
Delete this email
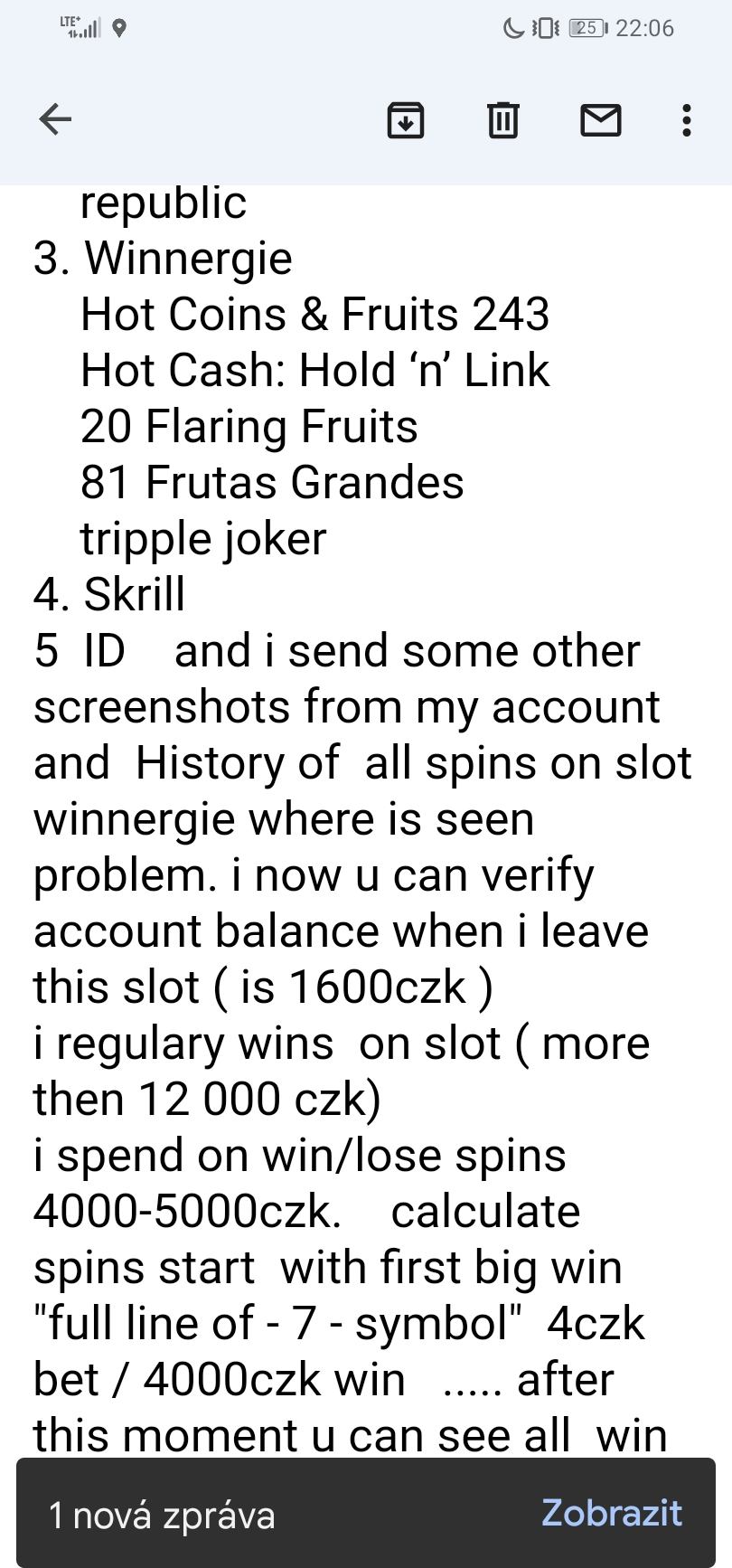[502, 119]
